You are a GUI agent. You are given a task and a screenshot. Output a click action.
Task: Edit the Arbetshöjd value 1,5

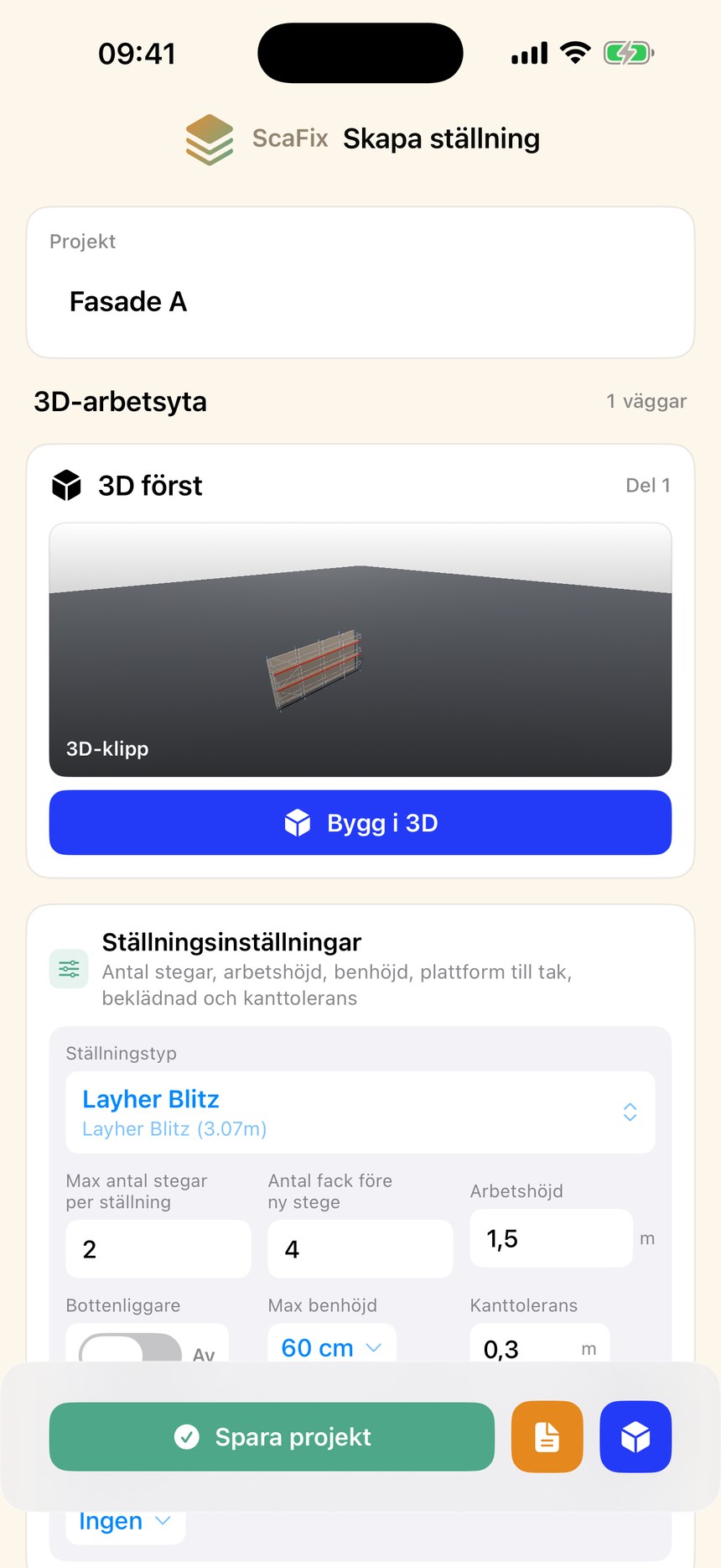(x=550, y=1237)
